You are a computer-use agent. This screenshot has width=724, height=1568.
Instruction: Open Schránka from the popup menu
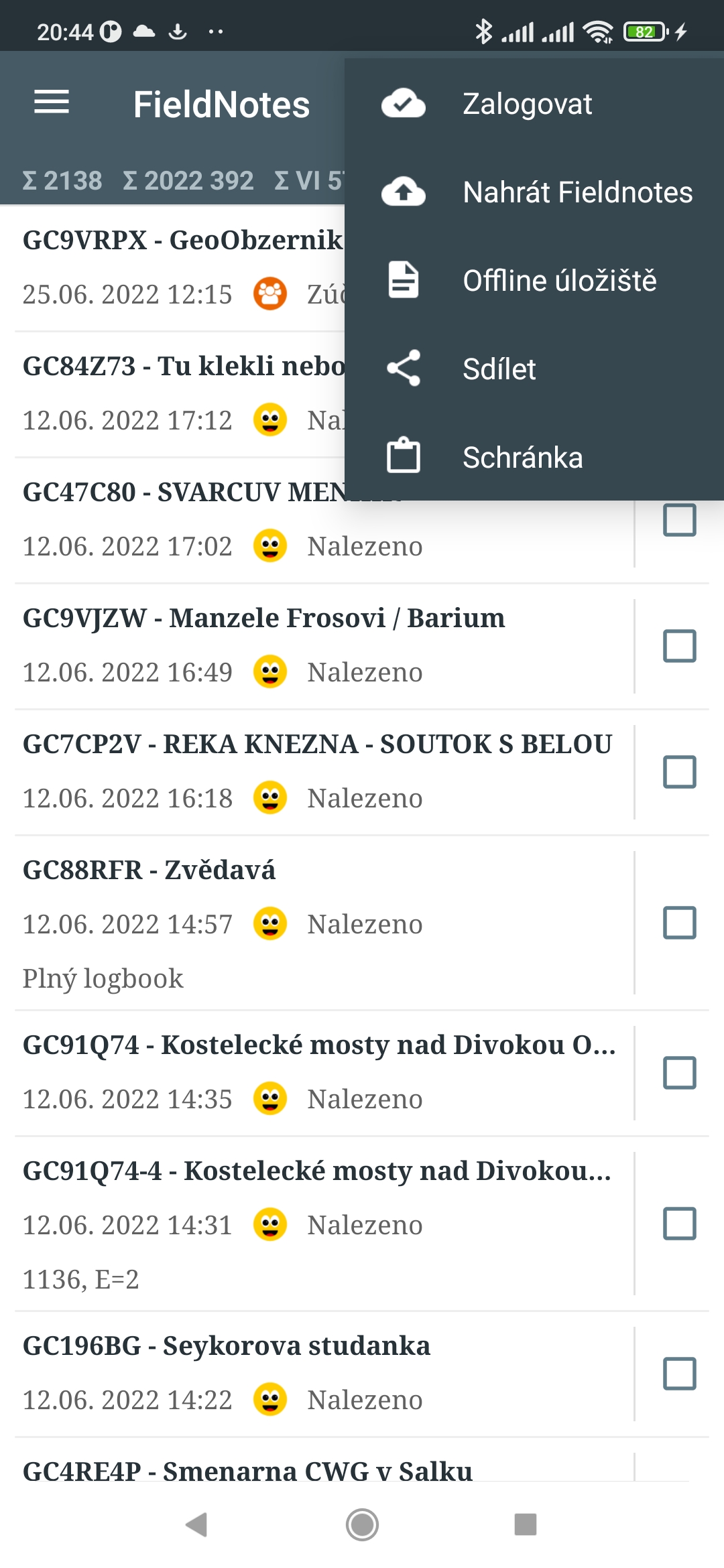(x=522, y=458)
